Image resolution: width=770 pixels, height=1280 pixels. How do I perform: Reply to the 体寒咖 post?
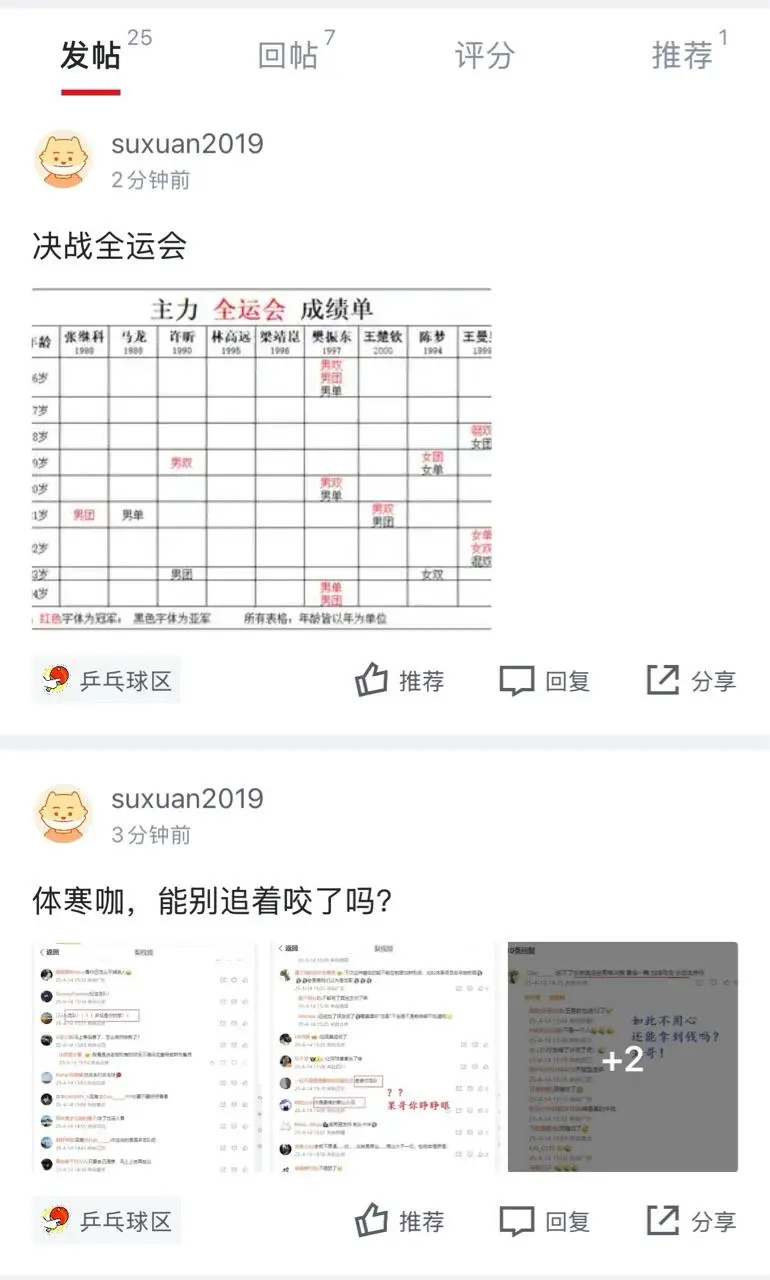pyautogui.click(x=545, y=1220)
